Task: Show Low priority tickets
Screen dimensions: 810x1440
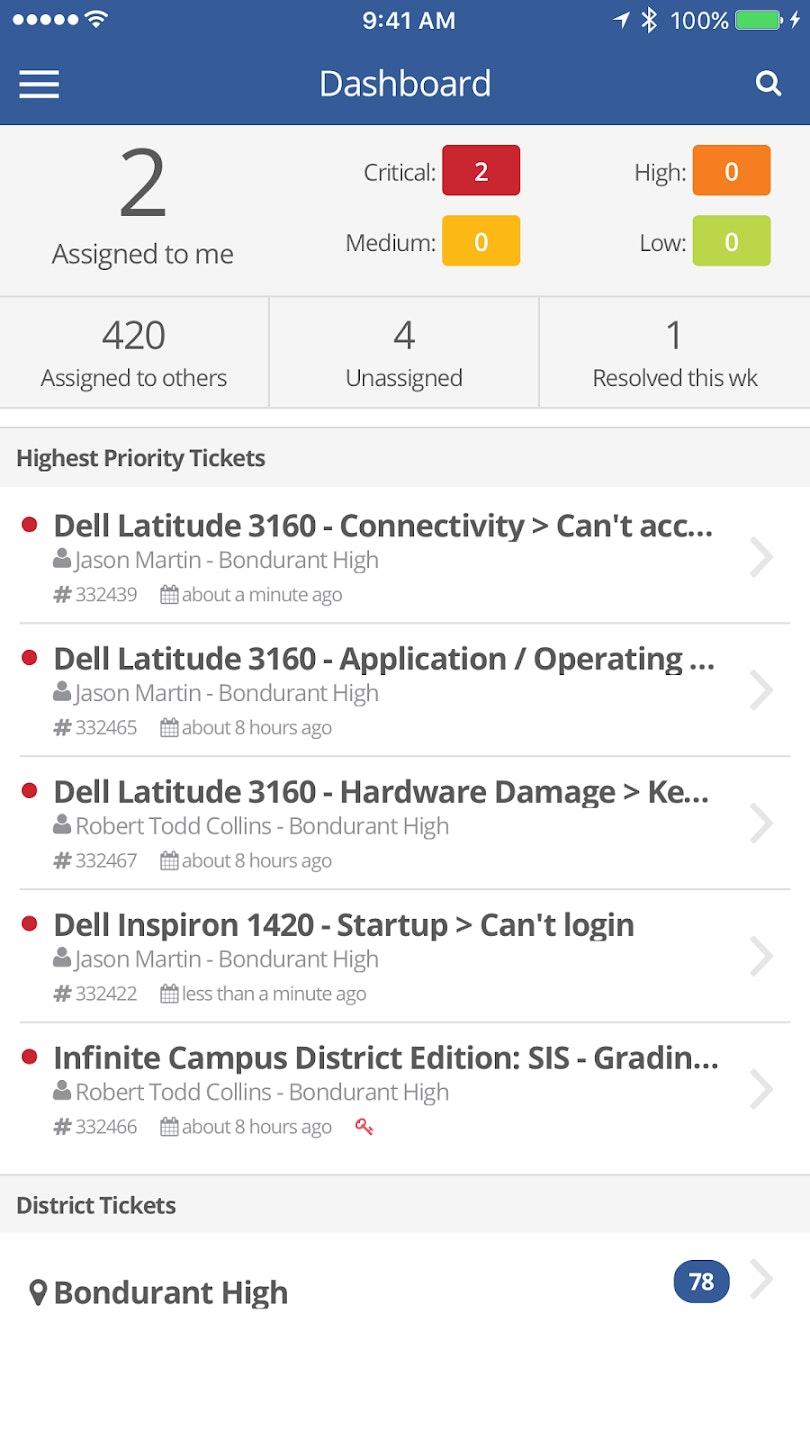Action: (731, 242)
